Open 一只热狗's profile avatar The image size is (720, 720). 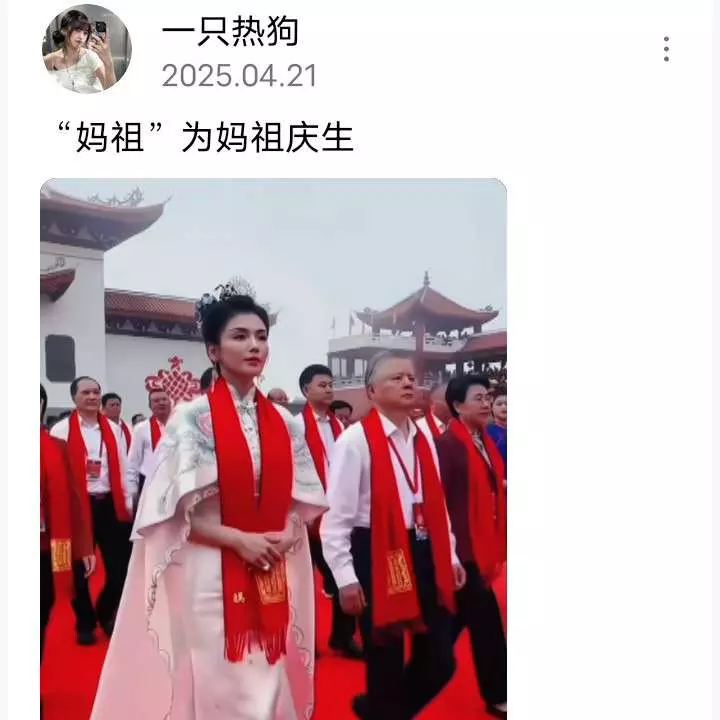[87, 48]
